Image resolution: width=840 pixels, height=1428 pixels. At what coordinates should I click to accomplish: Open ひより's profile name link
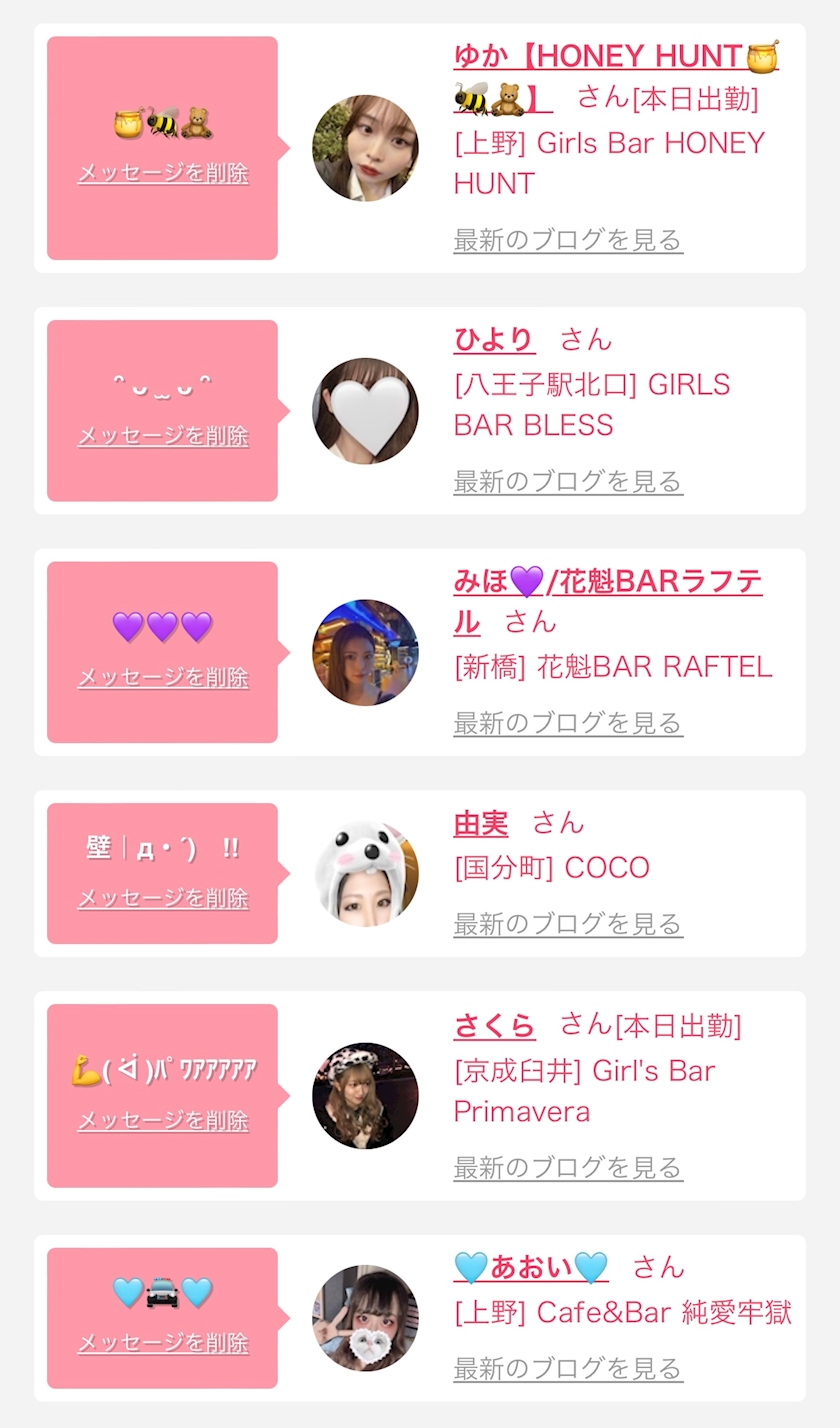494,339
